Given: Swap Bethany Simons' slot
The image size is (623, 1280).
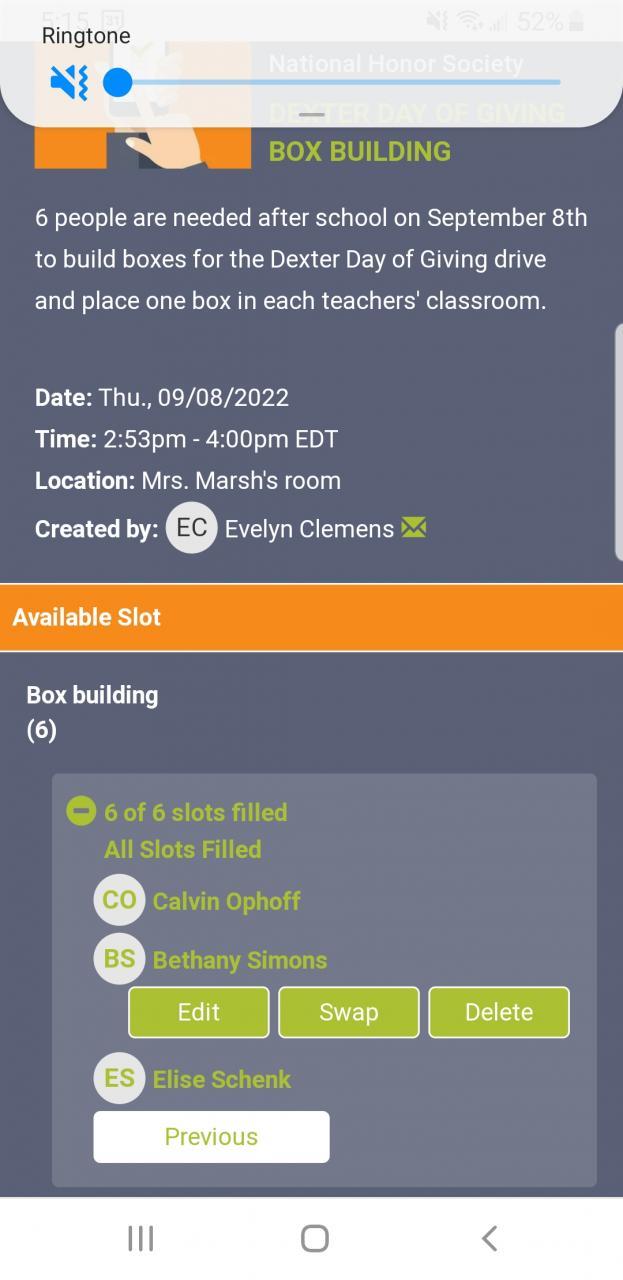Looking at the screenshot, I should point(348,1012).
